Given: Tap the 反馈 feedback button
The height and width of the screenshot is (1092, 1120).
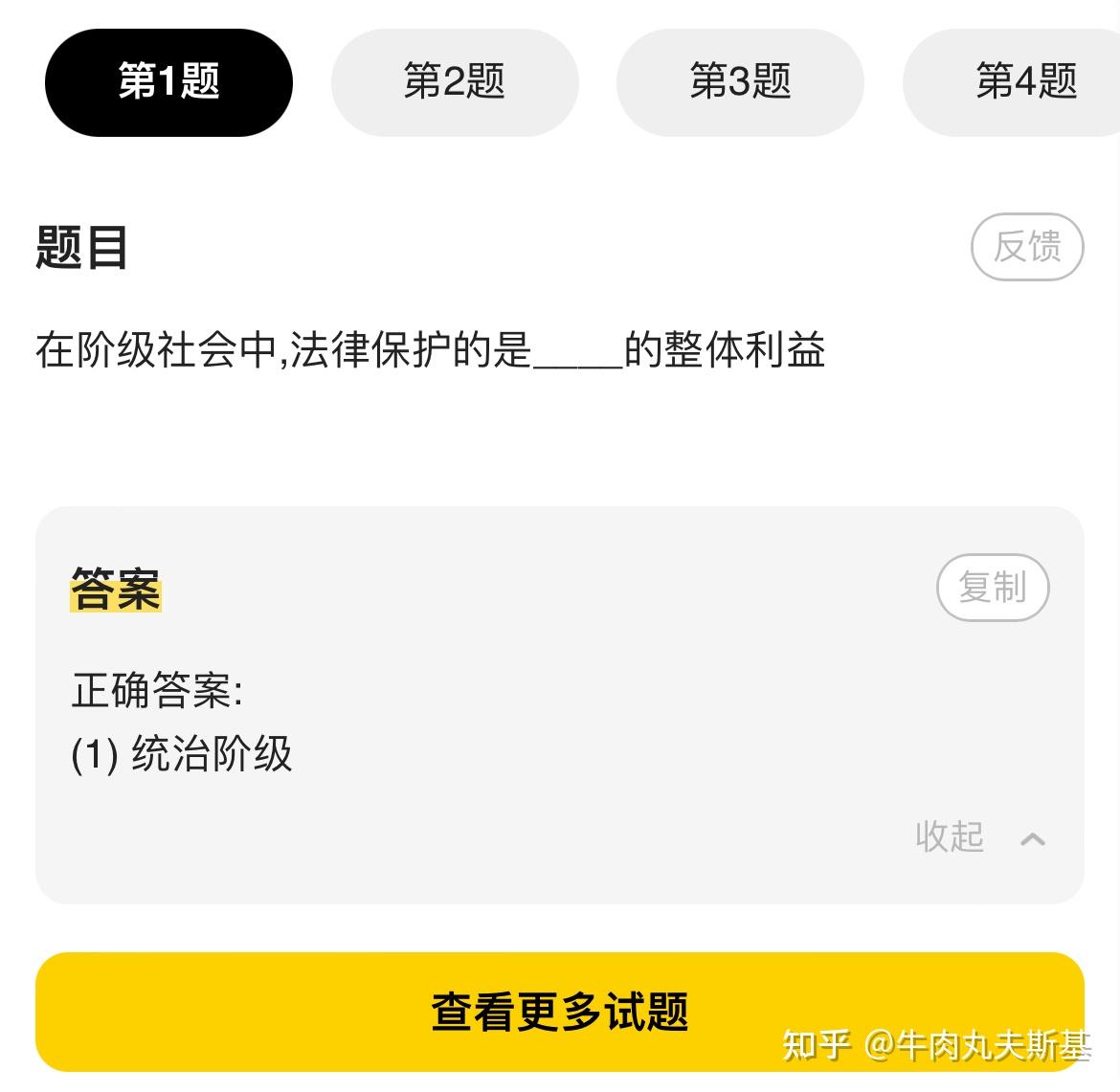Looking at the screenshot, I should coord(1027,247).
